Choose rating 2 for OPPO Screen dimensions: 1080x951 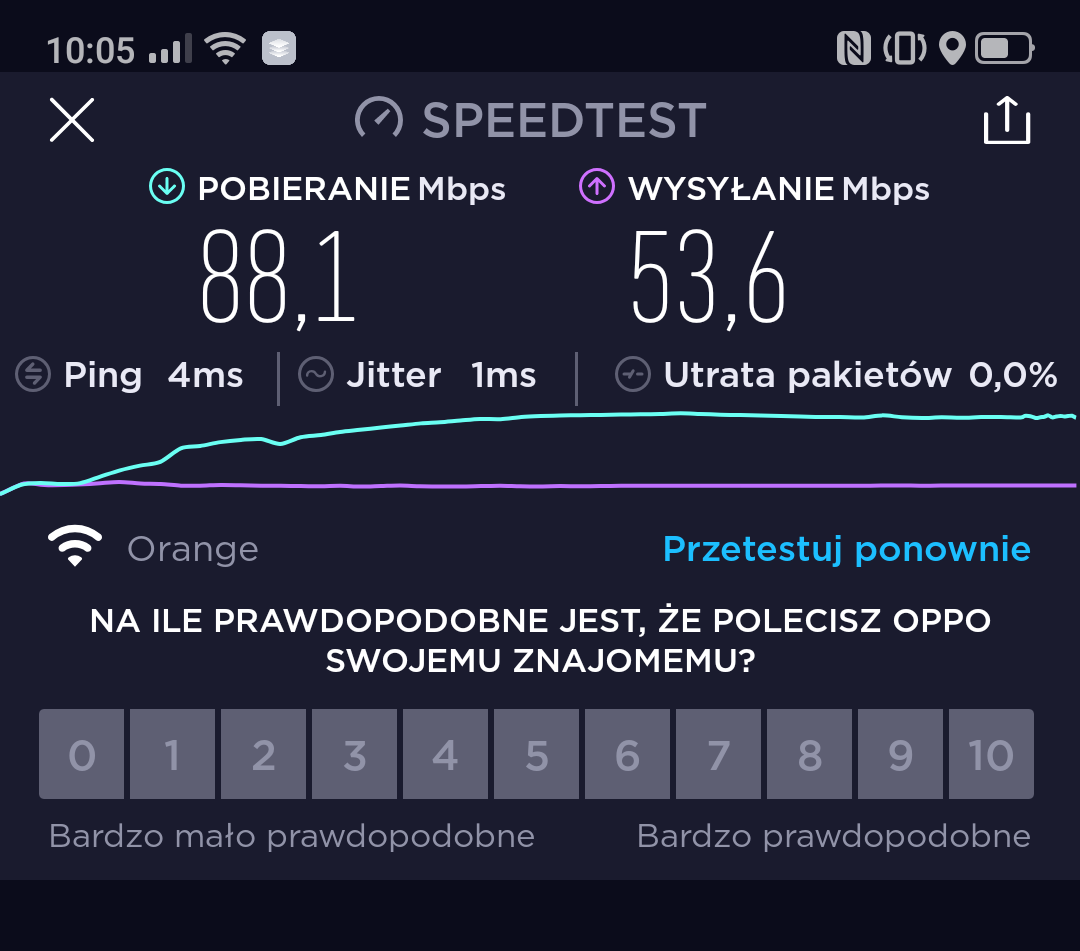pyautogui.click(x=263, y=755)
